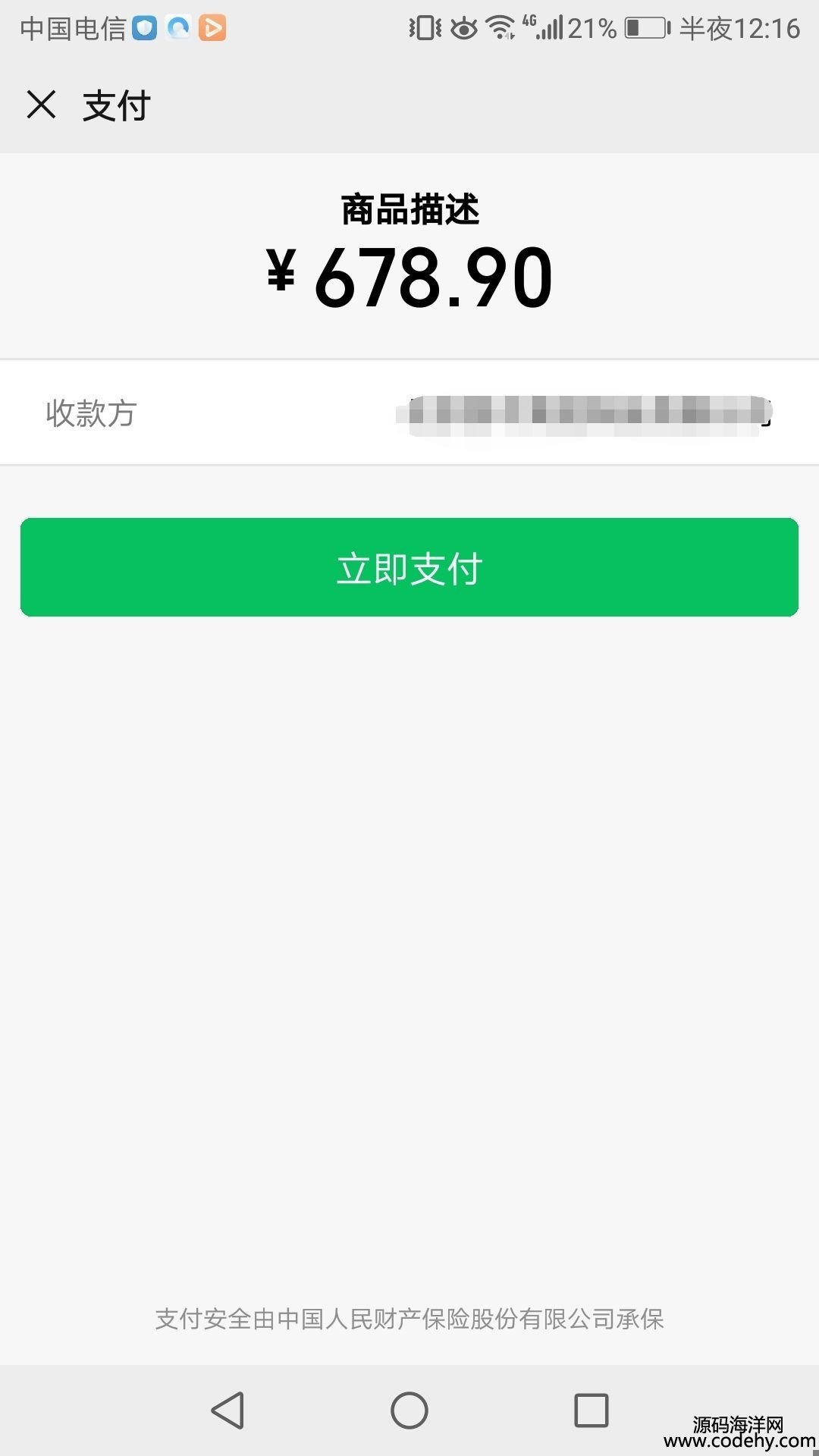
Task: Go back with the system back button
Action: click(x=227, y=1410)
